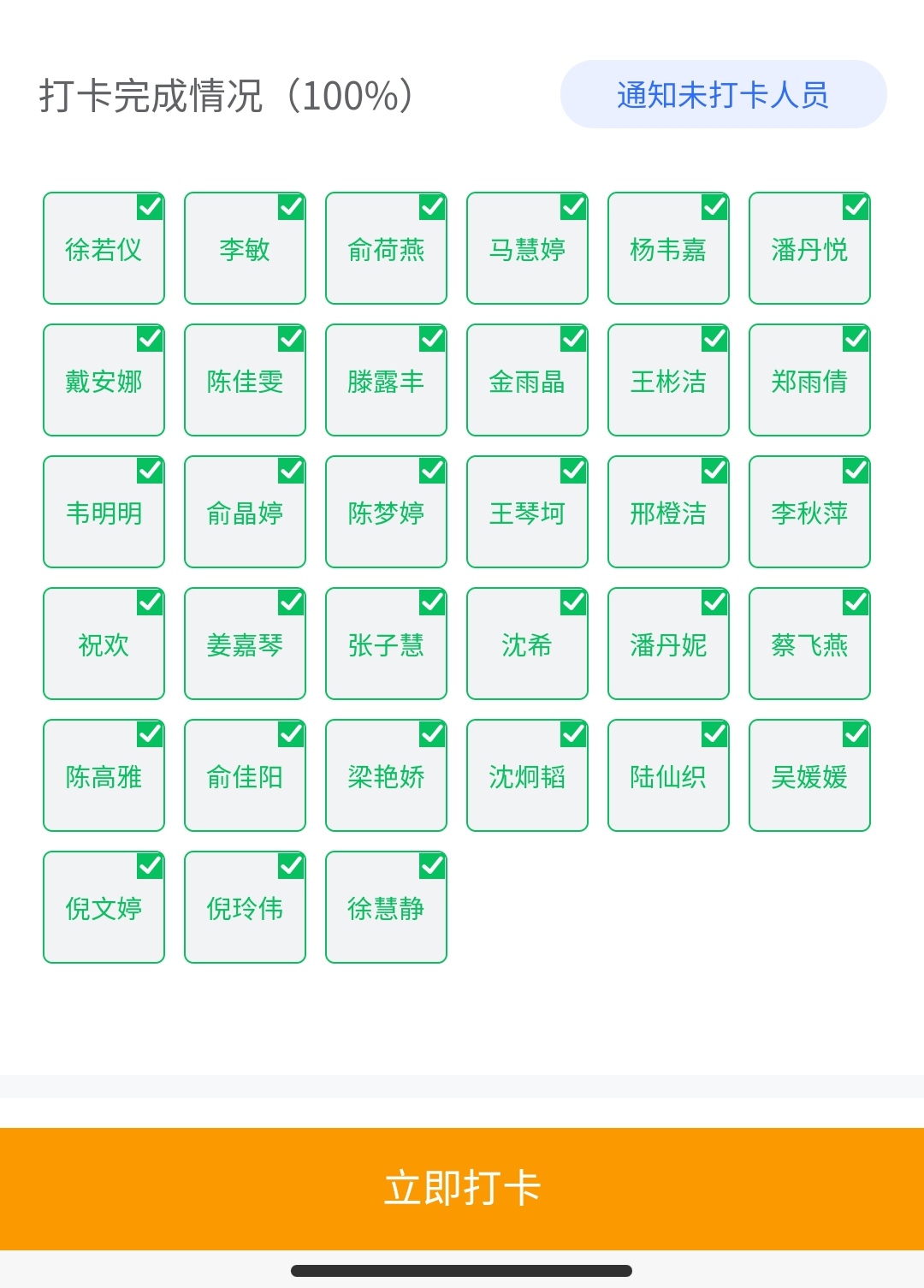View 郑雨倩's check-in entry

tap(809, 380)
